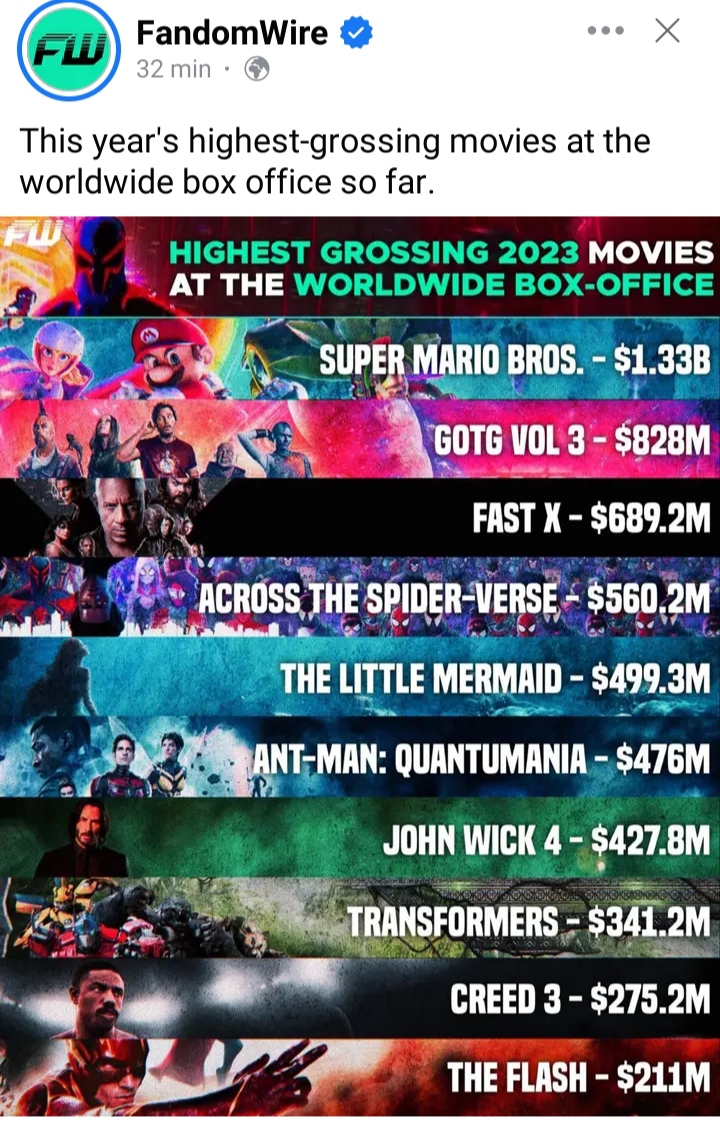Open the FandomWire page name link
Image resolution: width=720 pixels, height=1122 pixels.
[x=231, y=33]
